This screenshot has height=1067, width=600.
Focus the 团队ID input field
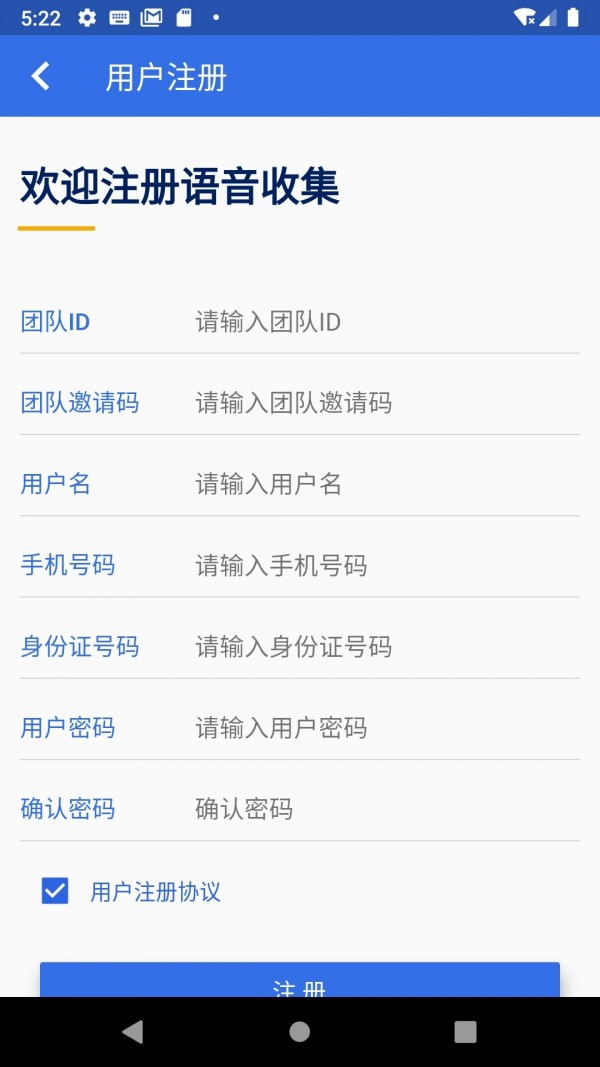coord(385,322)
